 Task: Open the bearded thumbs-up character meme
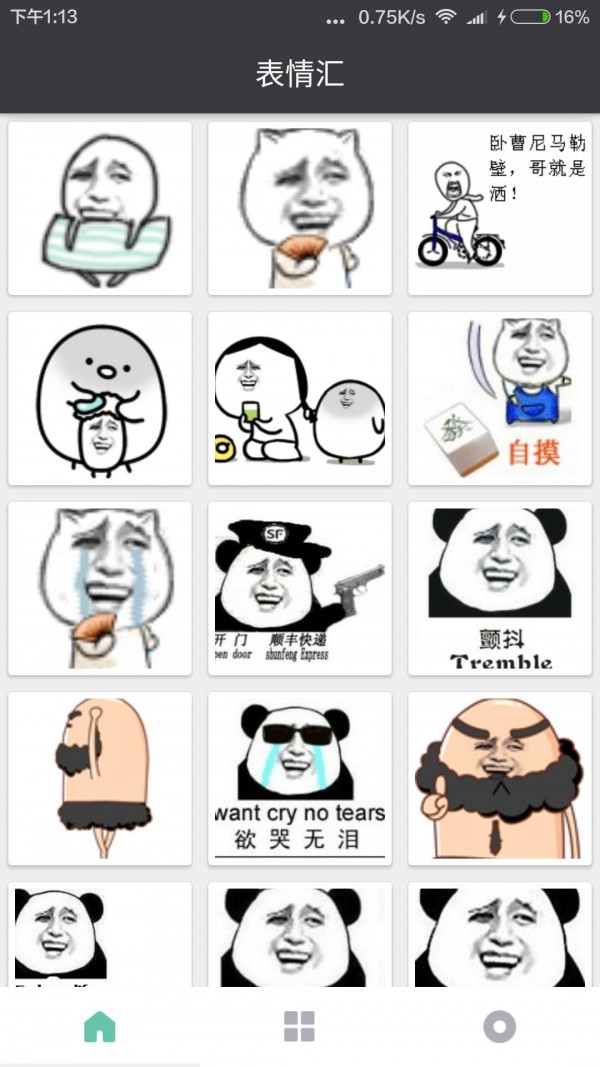(499, 779)
